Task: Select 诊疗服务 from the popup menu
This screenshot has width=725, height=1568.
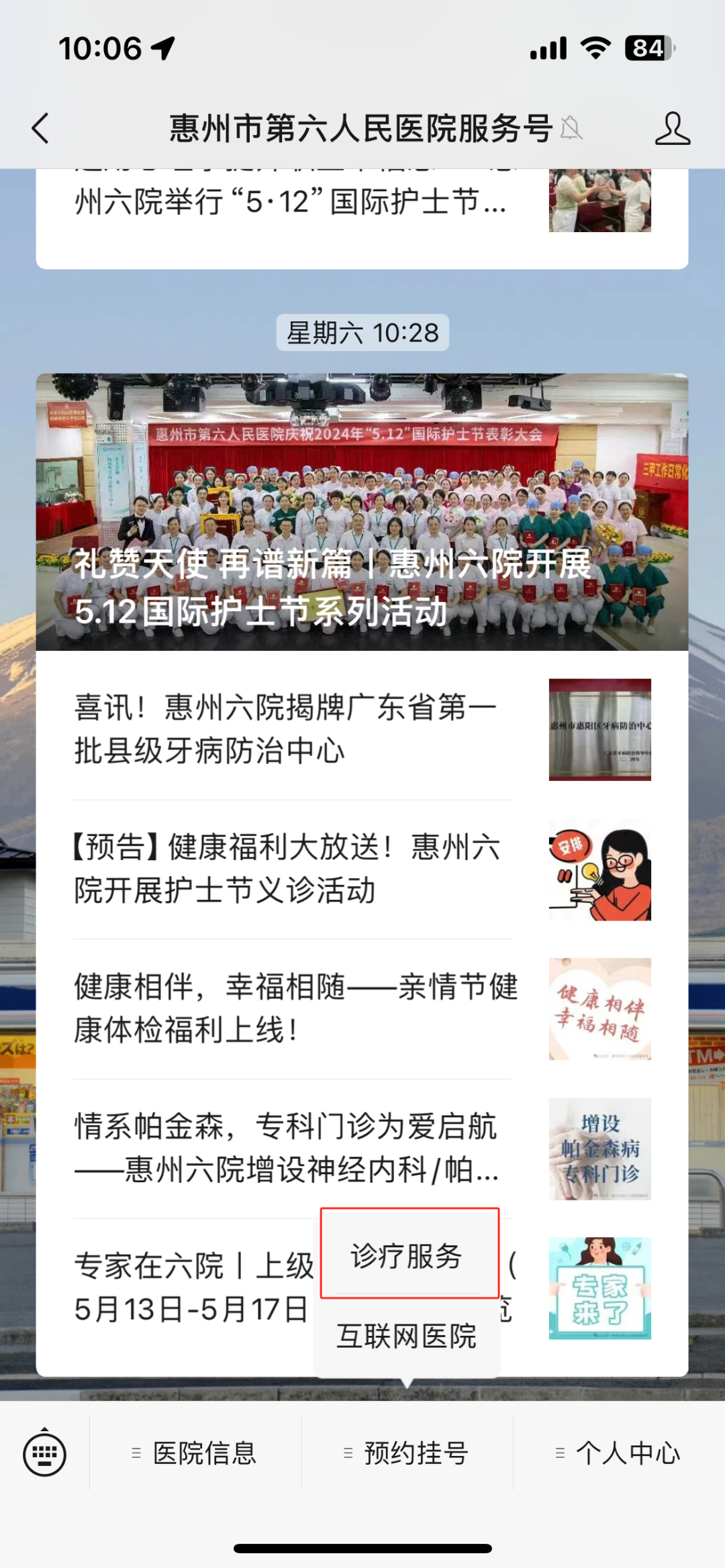Action: (407, 1255)
